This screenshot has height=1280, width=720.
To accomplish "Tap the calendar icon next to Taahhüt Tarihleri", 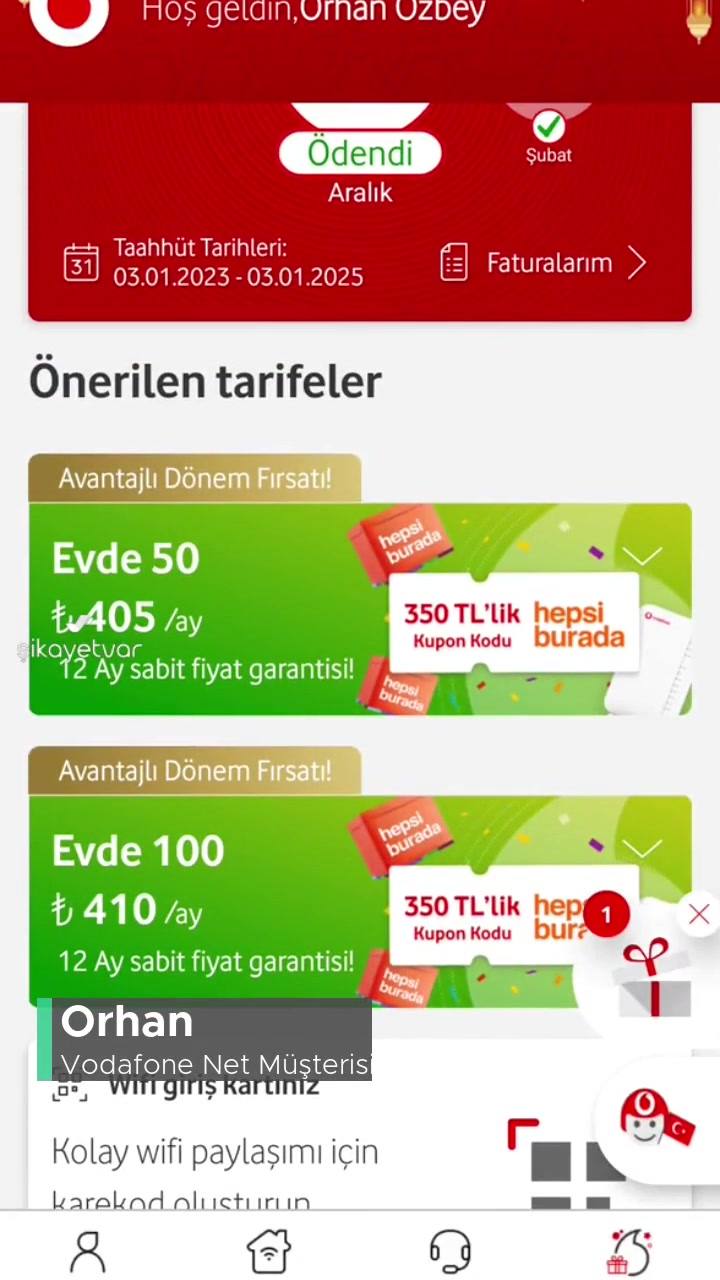I will pos(81,263).
